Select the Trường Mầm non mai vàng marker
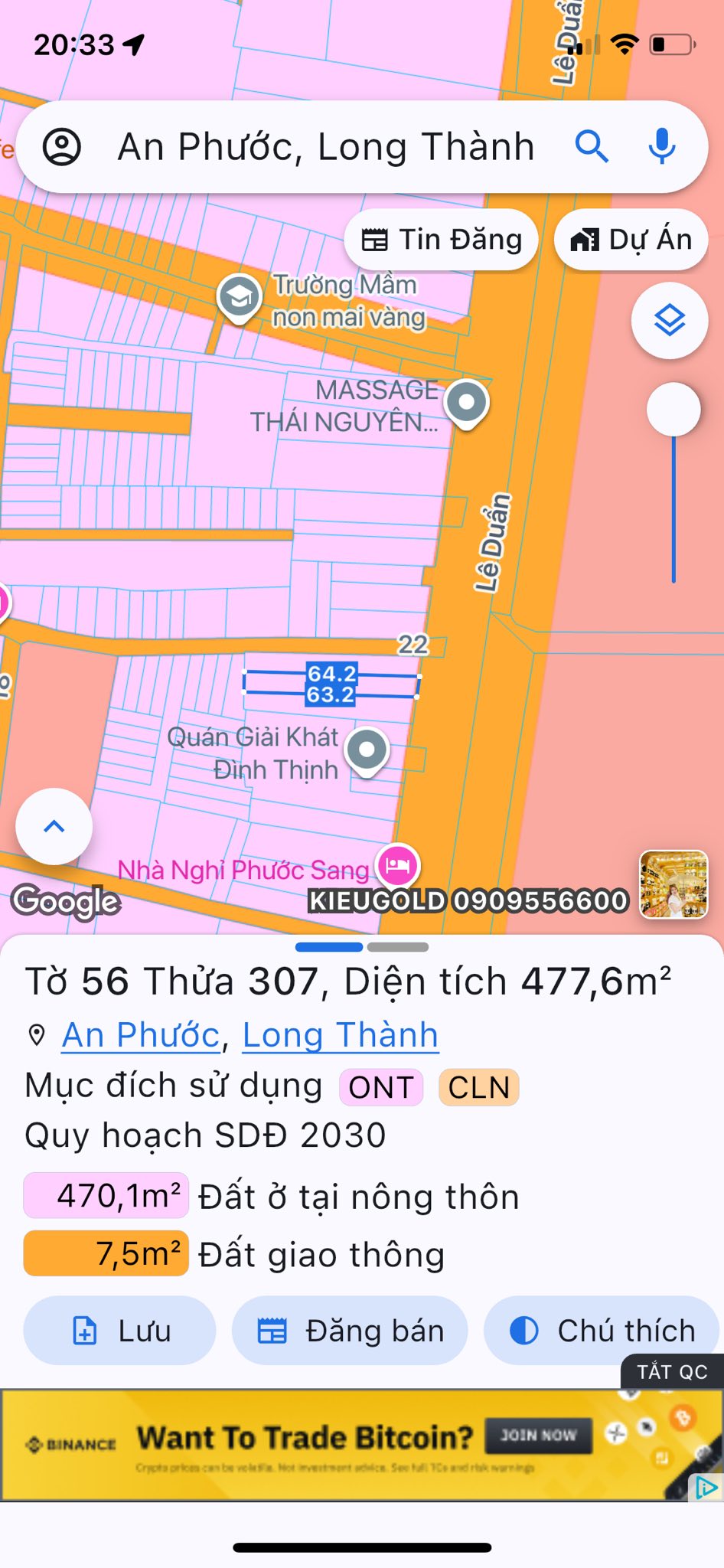Viewport: 724px width, 1568px height. (240, 297)
